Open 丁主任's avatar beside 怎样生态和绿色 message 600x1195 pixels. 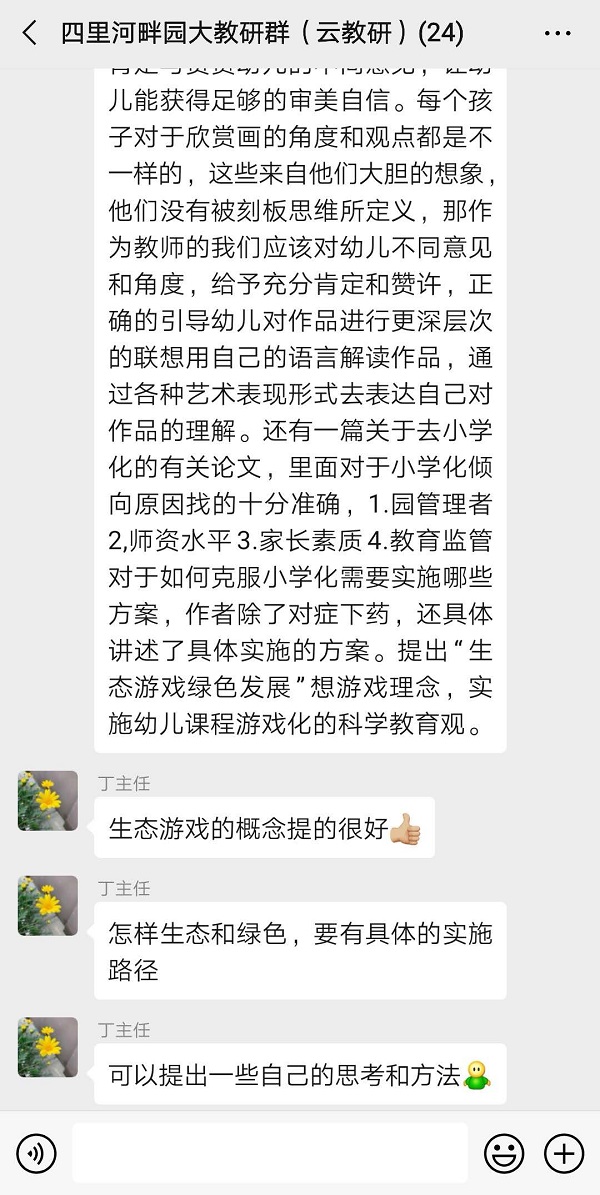pos(48,906)
